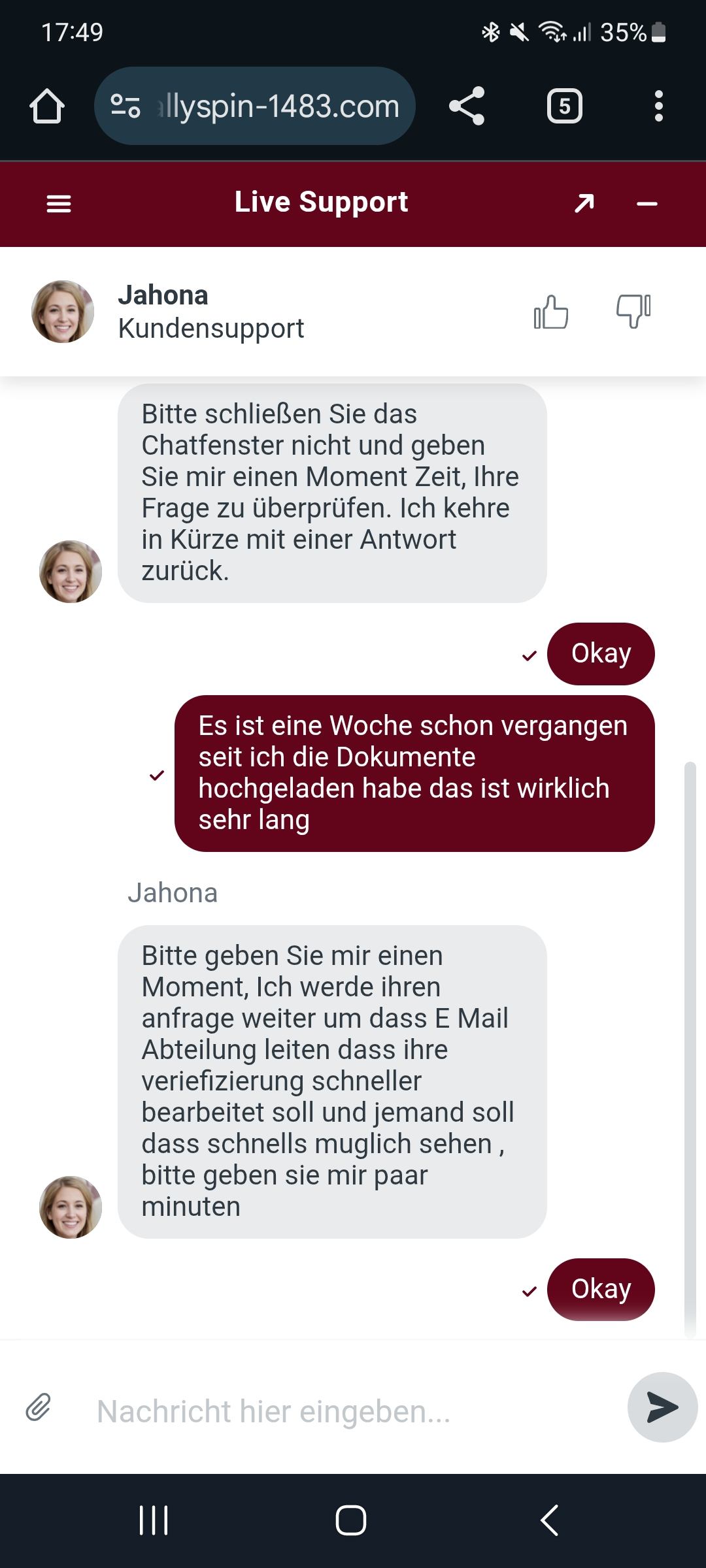Share this page from the browser toolbar

click(467, 106)
